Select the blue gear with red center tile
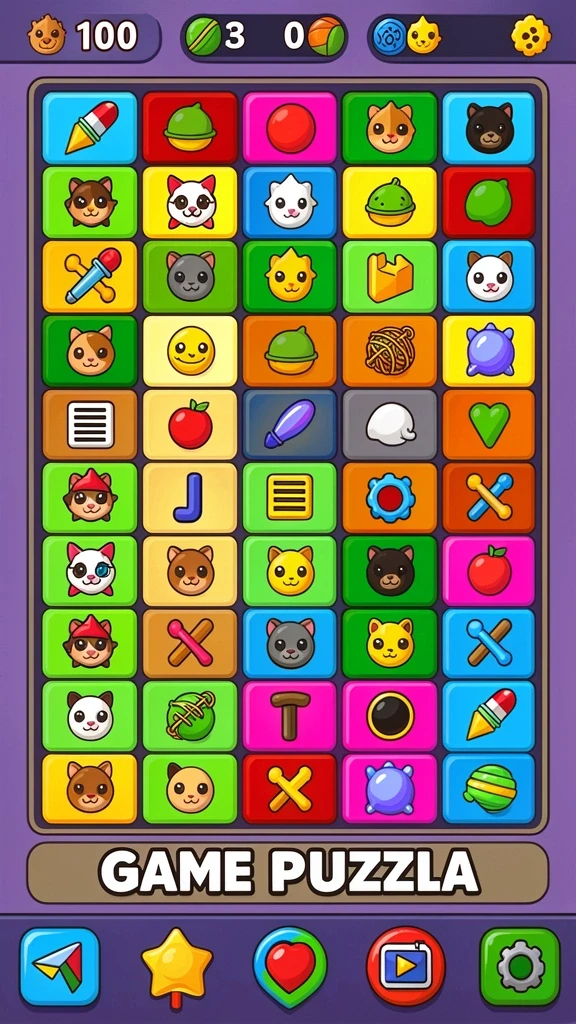The height and width of the screenshot is (1024, 576). (389, 498)
